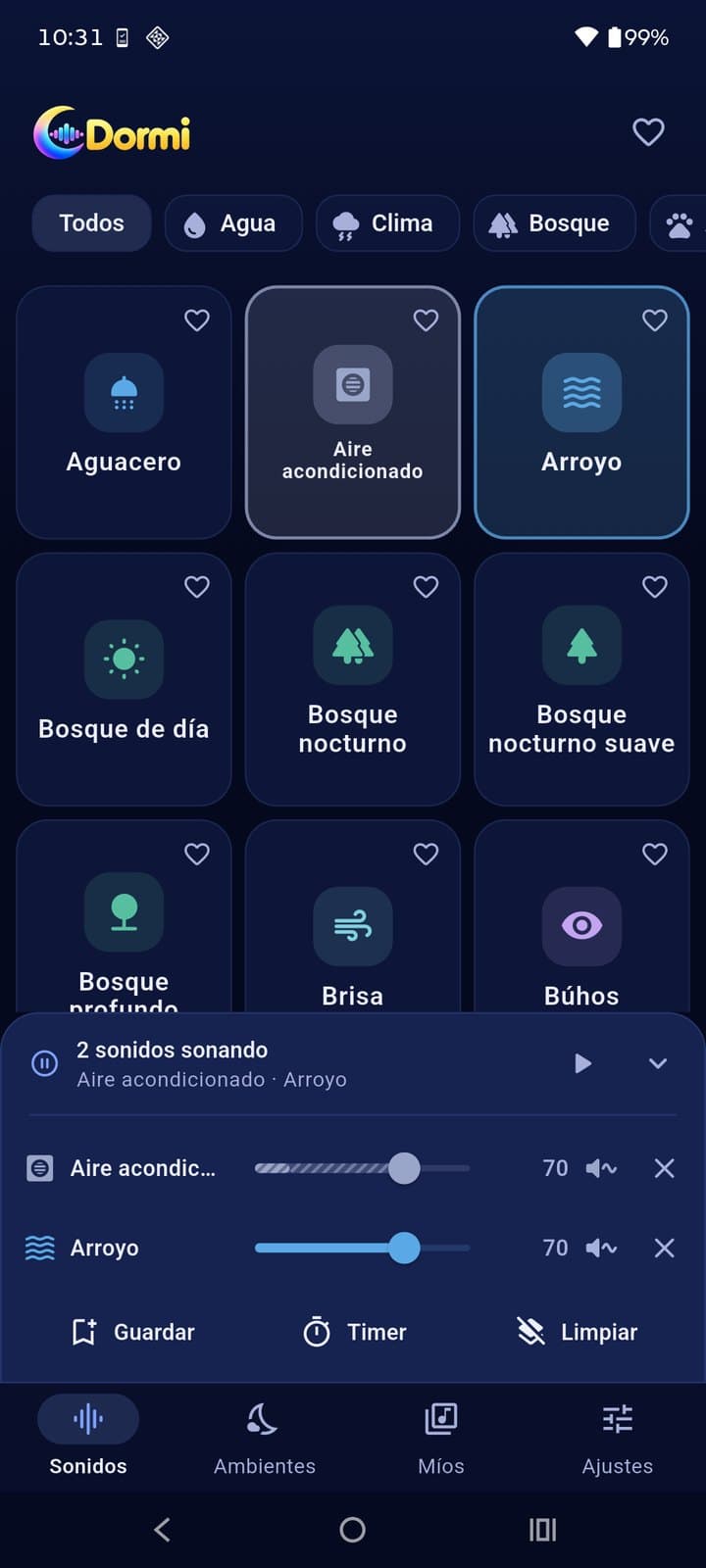The height and width of the screenshot is (1568, 706).
Task: Tap the Brisa sound card
Action: [353, 916]
